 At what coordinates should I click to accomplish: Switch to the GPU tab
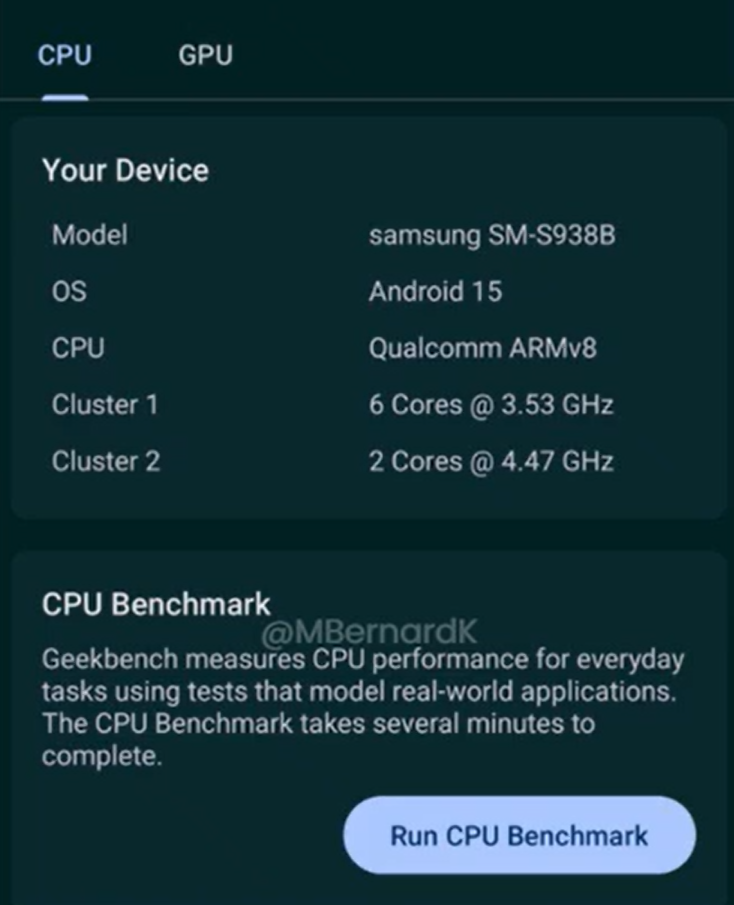click(205, 56)
